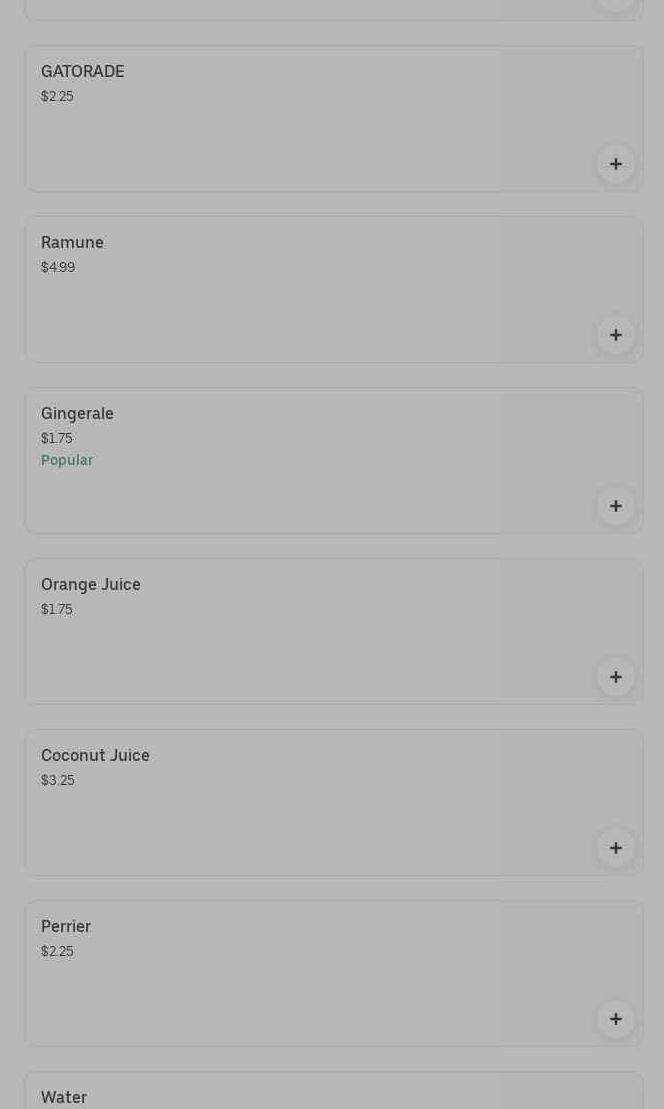
Task: View Orange Juice item details
Action: click(x=262, y=631)
